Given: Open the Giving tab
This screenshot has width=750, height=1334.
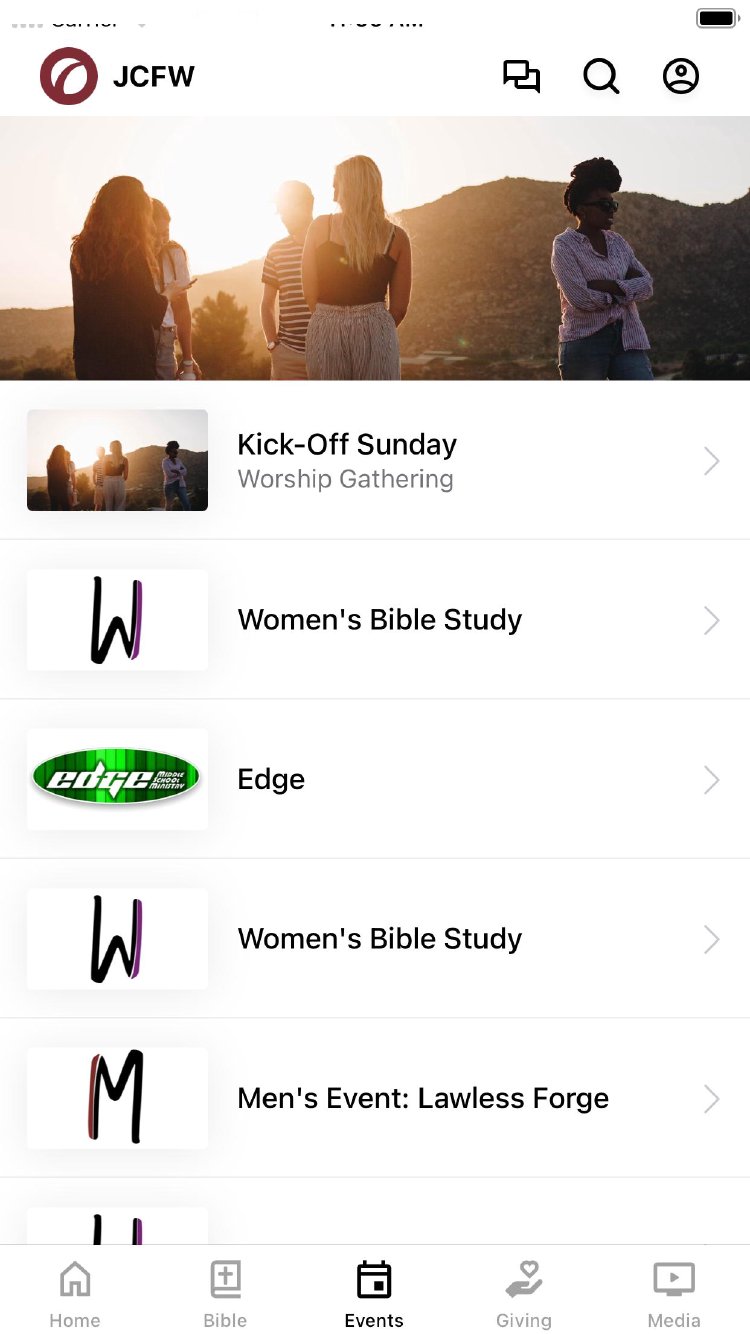Looking at the screenshot, I should (524, 1292).
